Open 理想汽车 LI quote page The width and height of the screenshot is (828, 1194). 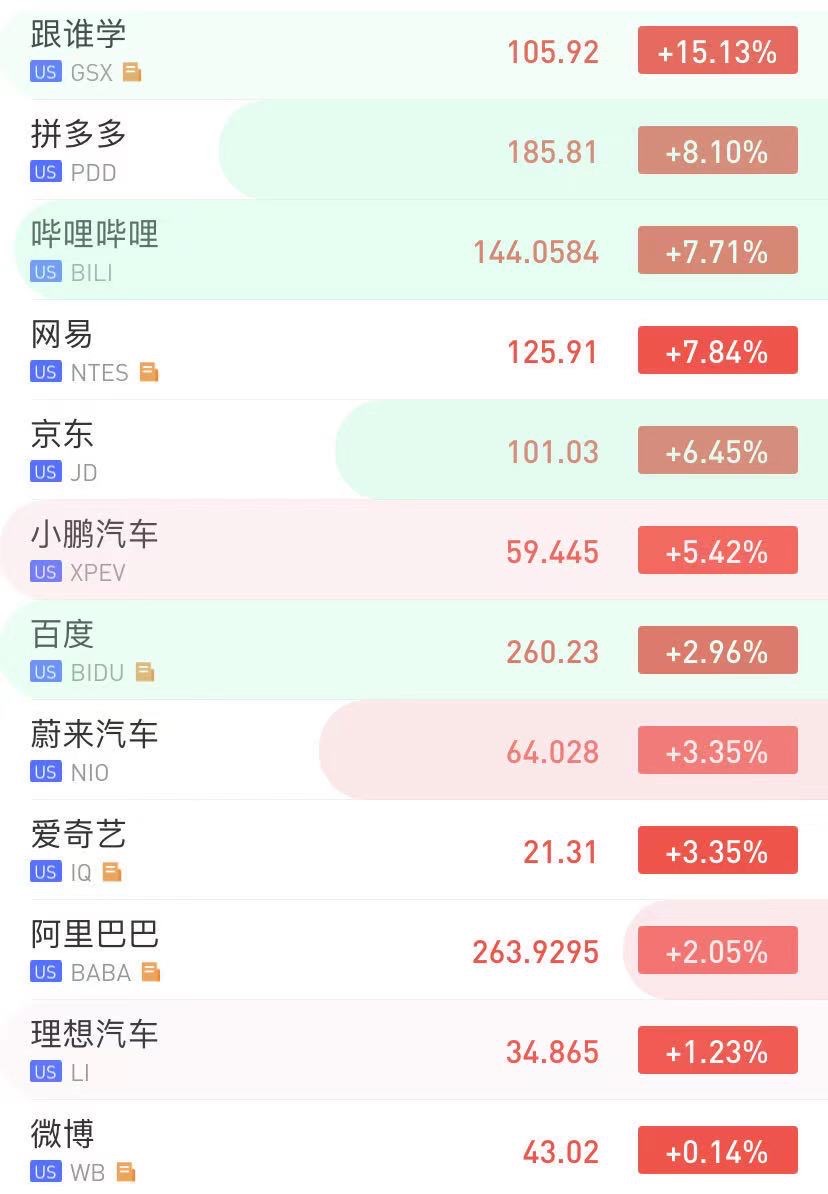[300, 1051]
